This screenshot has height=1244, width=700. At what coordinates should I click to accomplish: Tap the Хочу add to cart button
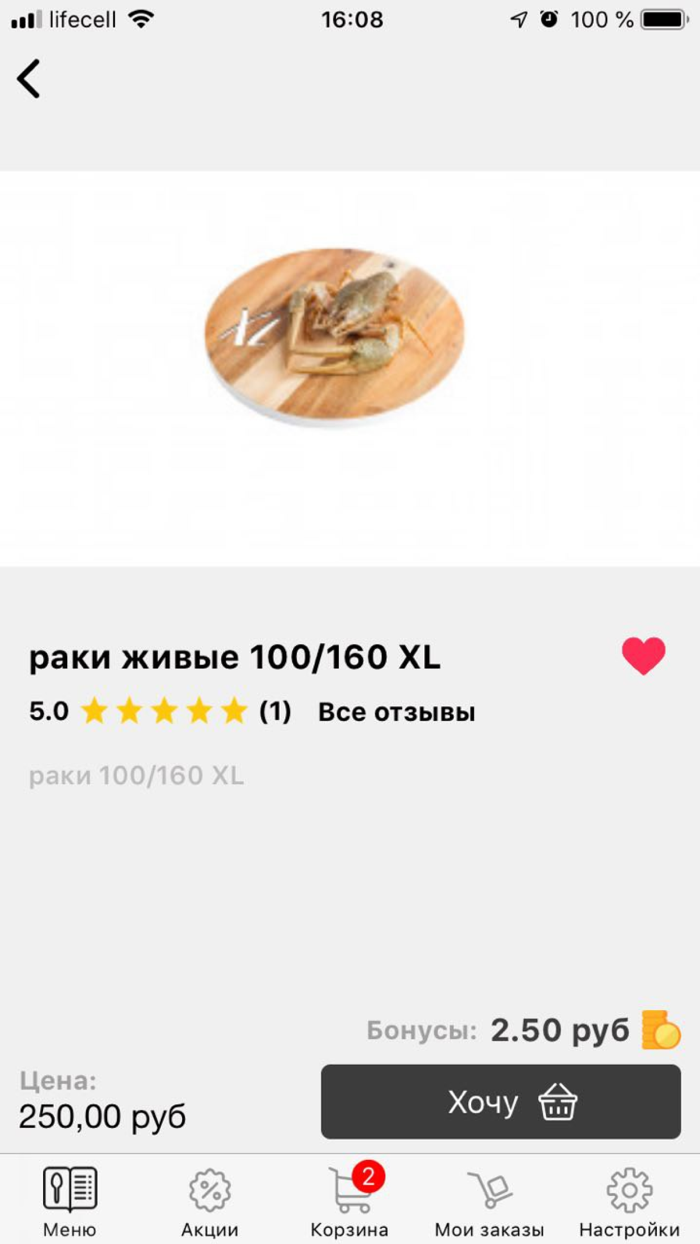(501, 1101)
